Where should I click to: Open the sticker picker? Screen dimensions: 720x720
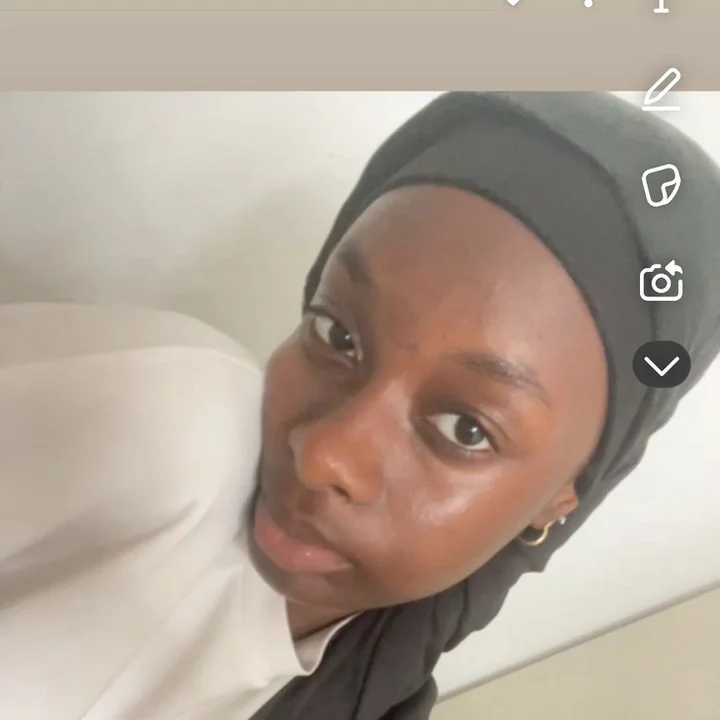pyautogui.click(x=661, y=186)
